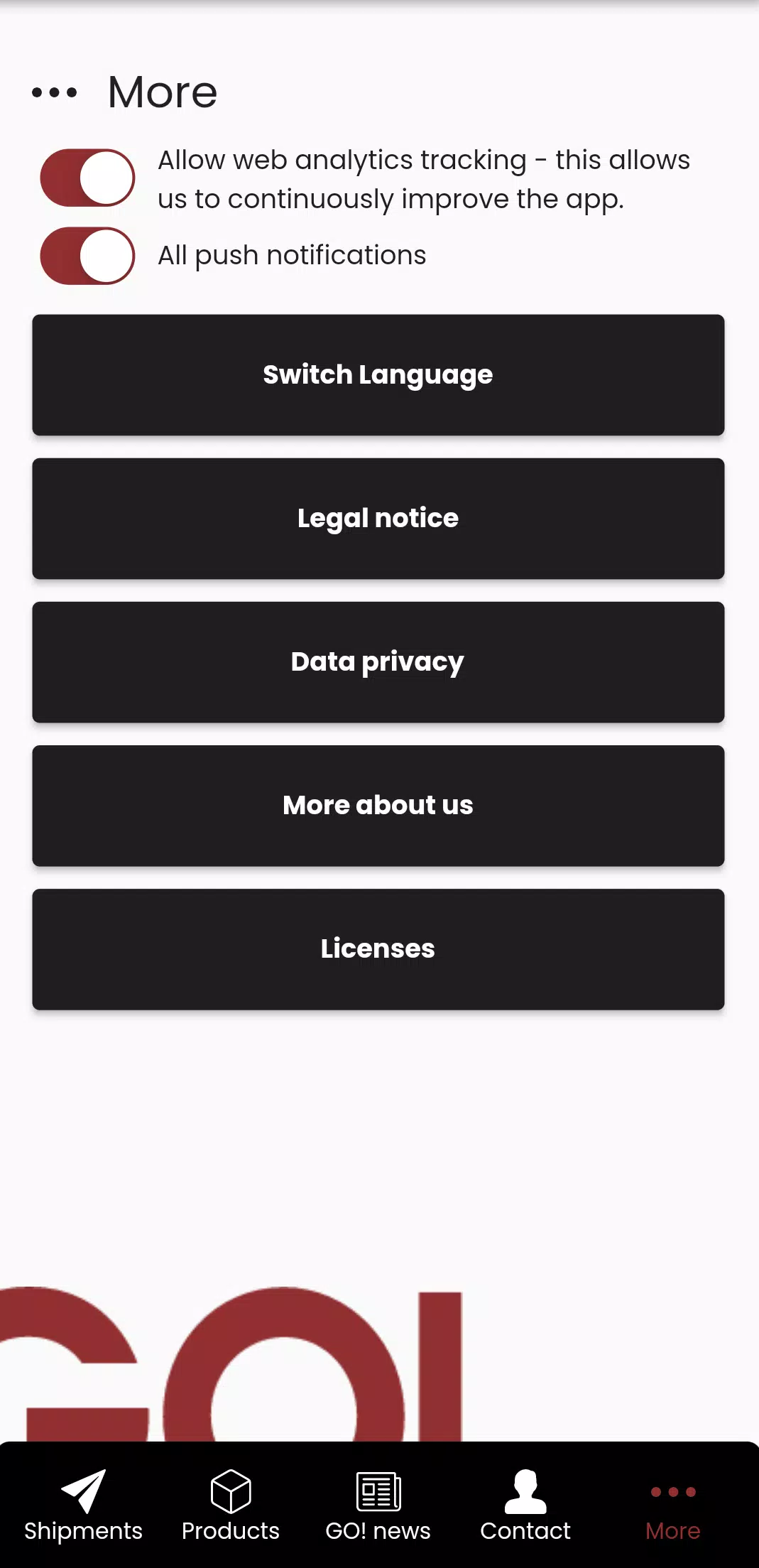759x1568 pixels.
Task: Disable all push notifications
Action: 87,256
